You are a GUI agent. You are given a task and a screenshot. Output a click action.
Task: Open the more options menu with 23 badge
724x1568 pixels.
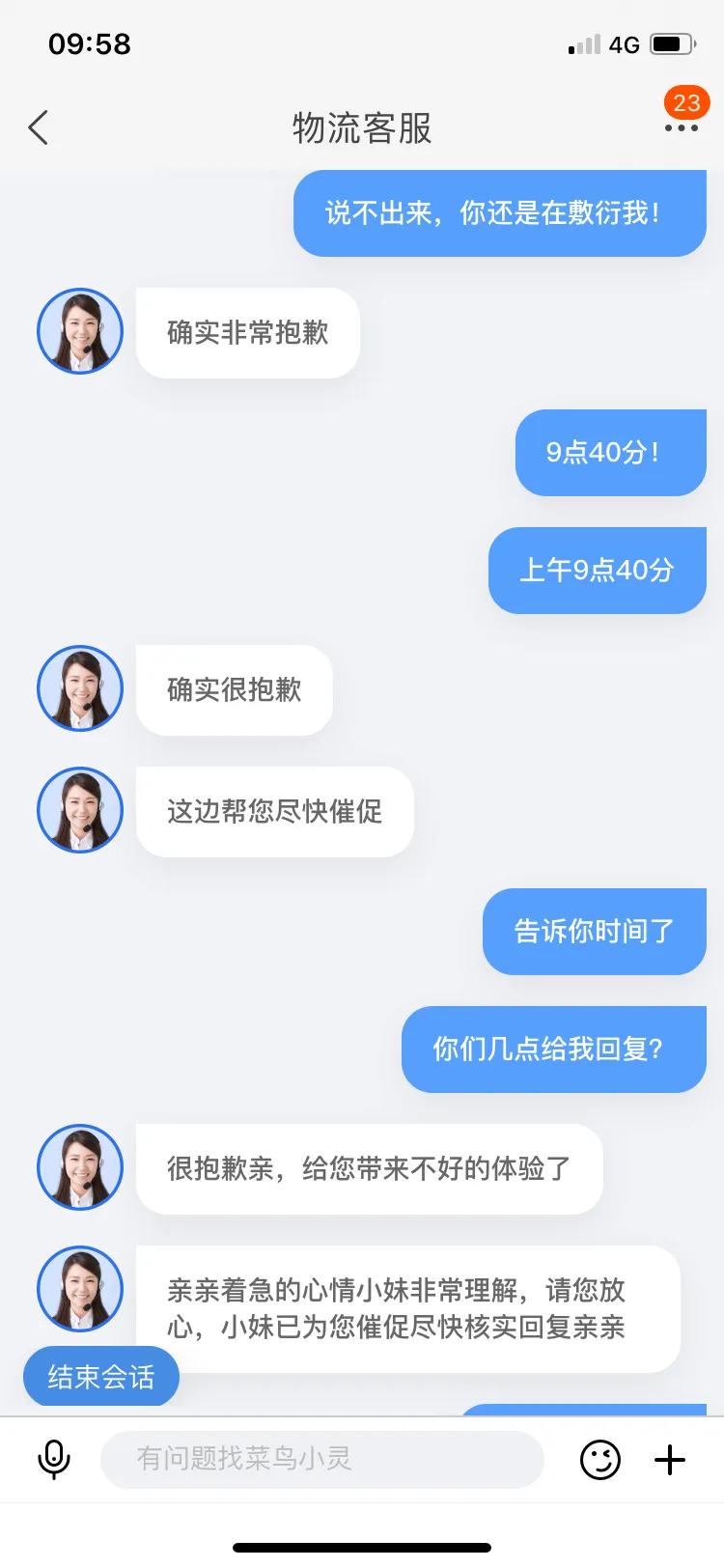(682, 126)
